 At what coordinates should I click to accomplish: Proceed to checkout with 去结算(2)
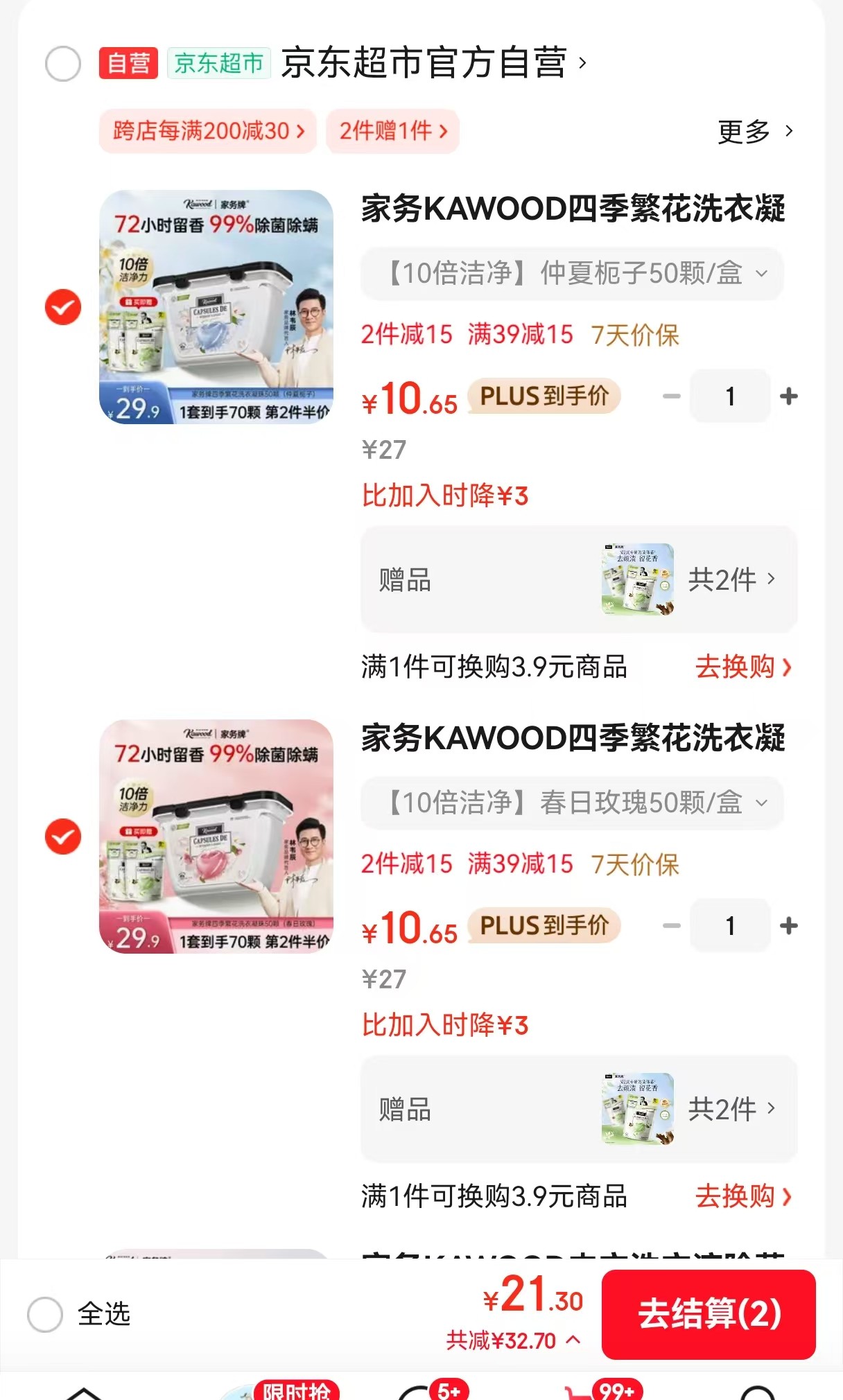click(709, 1314)
